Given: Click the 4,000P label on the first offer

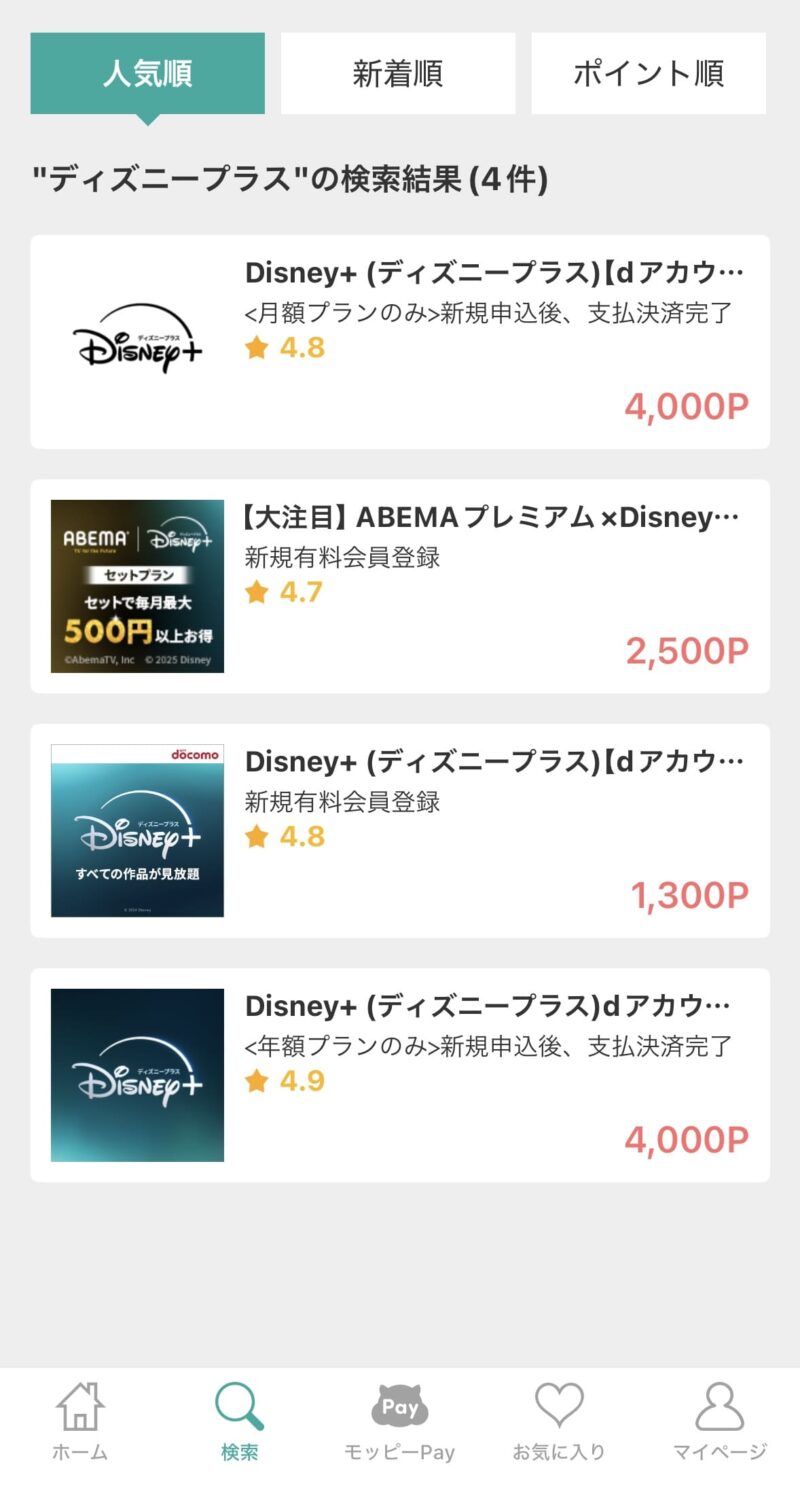Looking at the screenshot, I should pyautogui.click(x=686, y=408).
